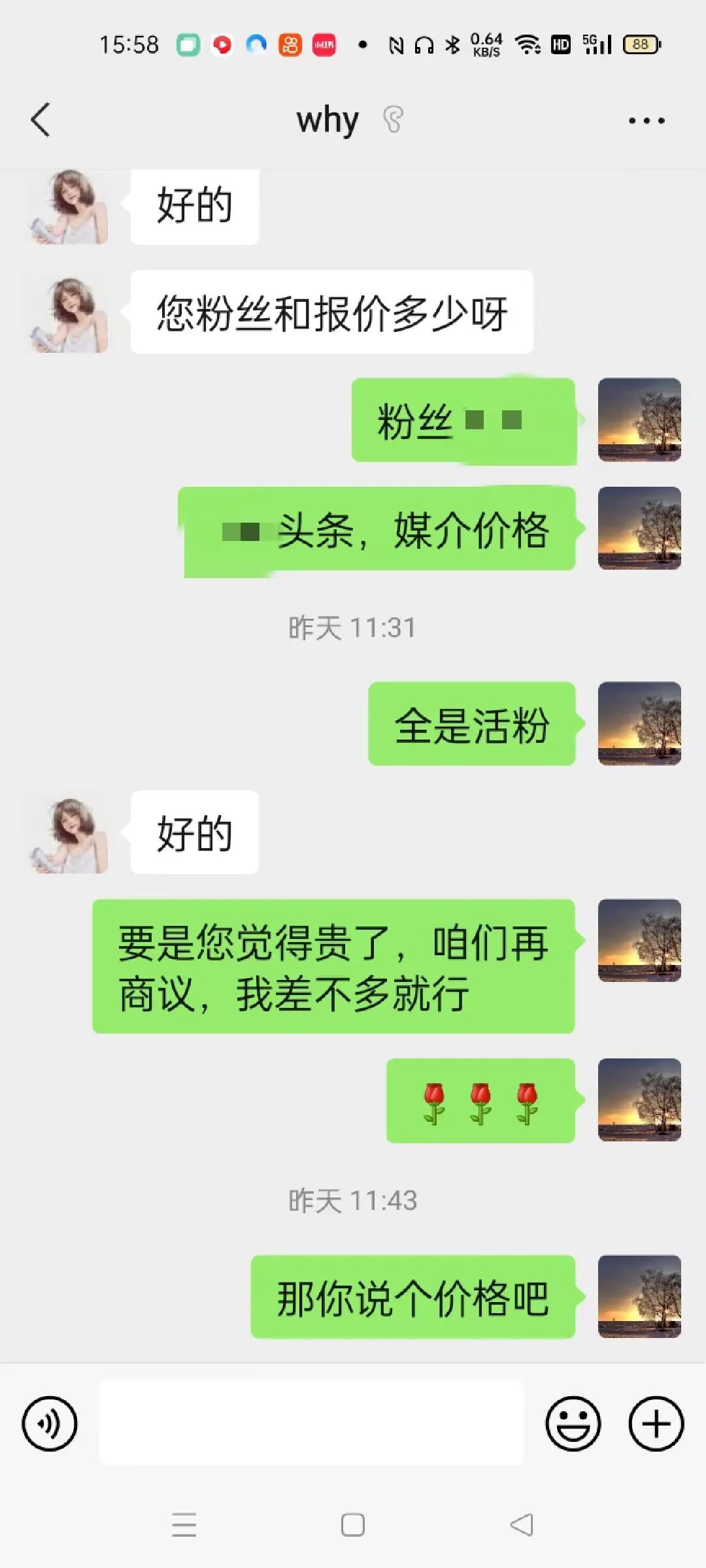Open contact avatar beside 您粉丝和报价多少呀

point(69,315)
